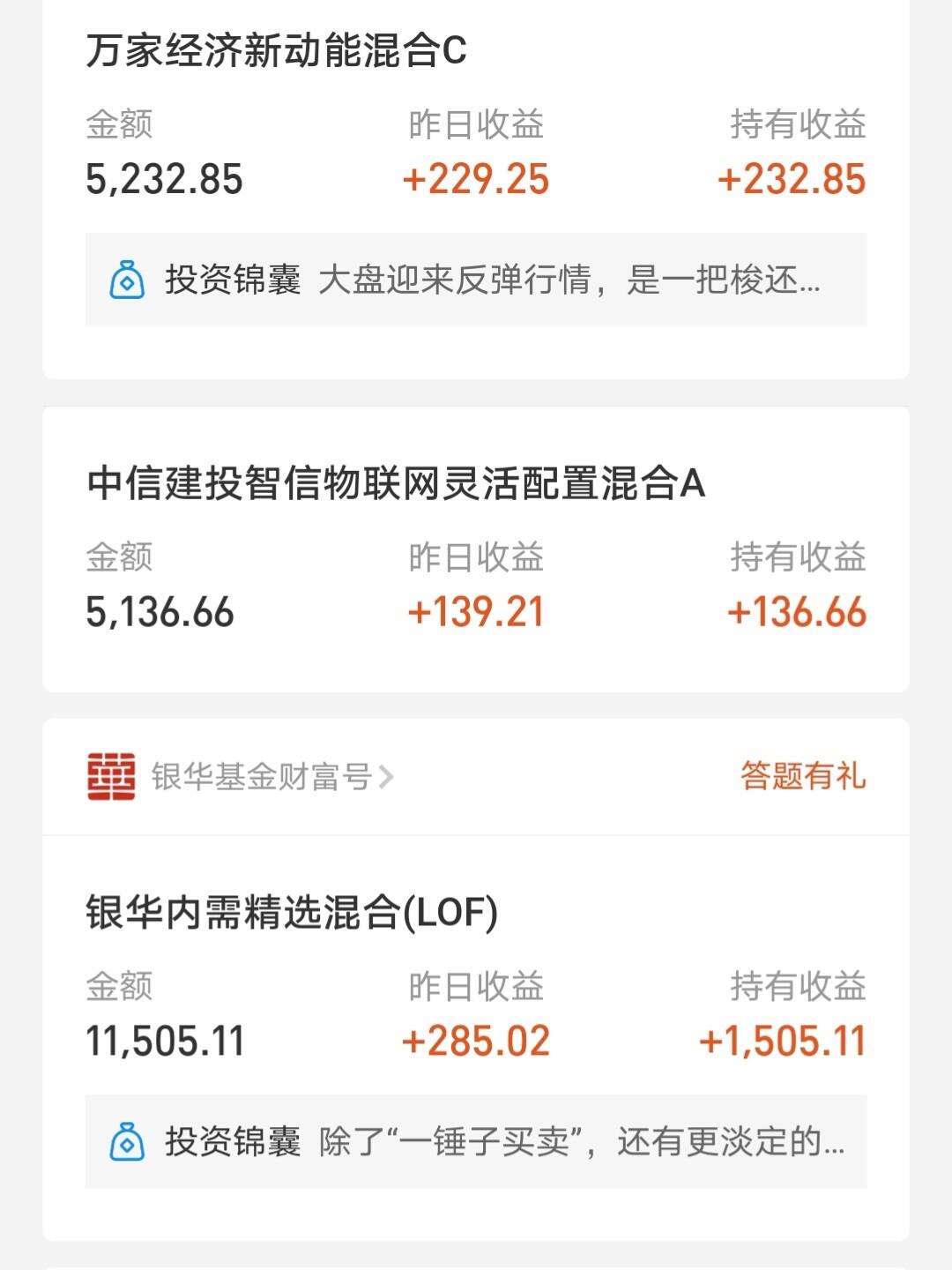Open 银华内需精选混合(LOF) fund details

[x=291, y=913]
